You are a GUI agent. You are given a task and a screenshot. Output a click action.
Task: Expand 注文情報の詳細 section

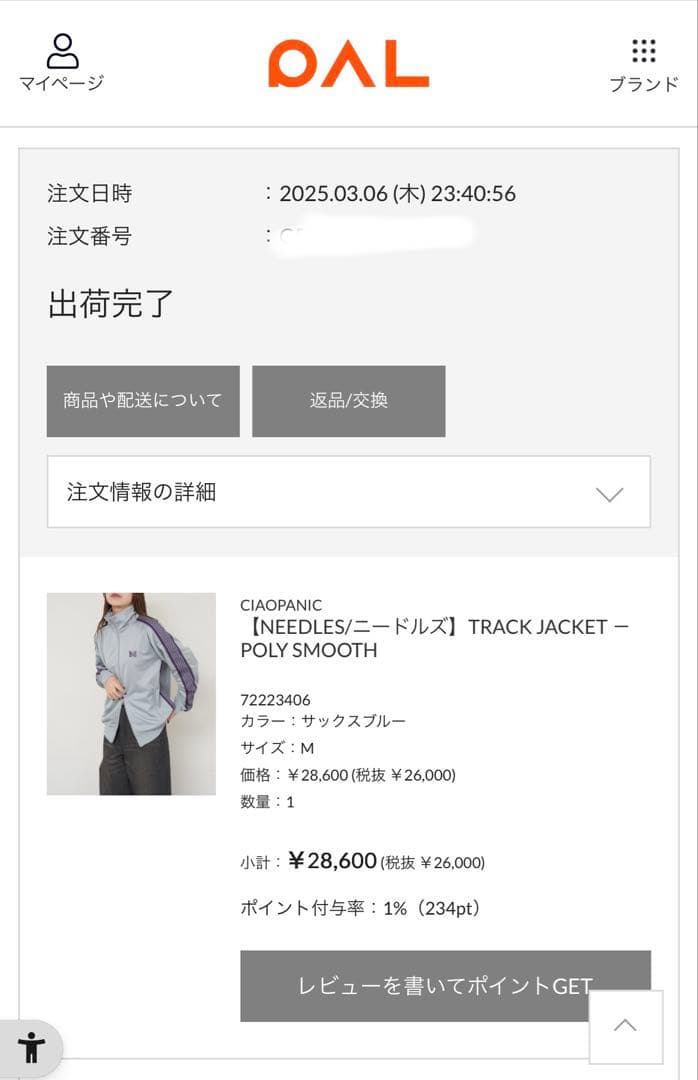pos(348,492)
